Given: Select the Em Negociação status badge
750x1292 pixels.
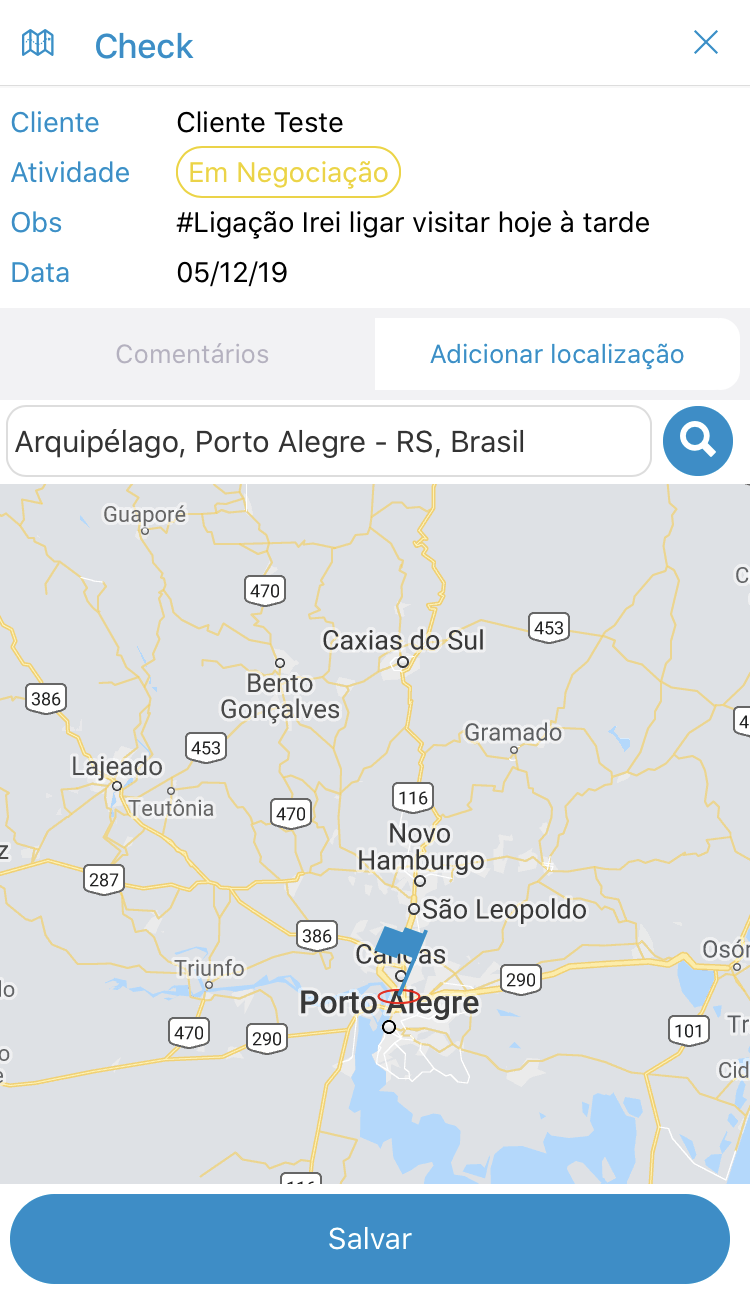Looking at the screenshot, I should point(288,171).
